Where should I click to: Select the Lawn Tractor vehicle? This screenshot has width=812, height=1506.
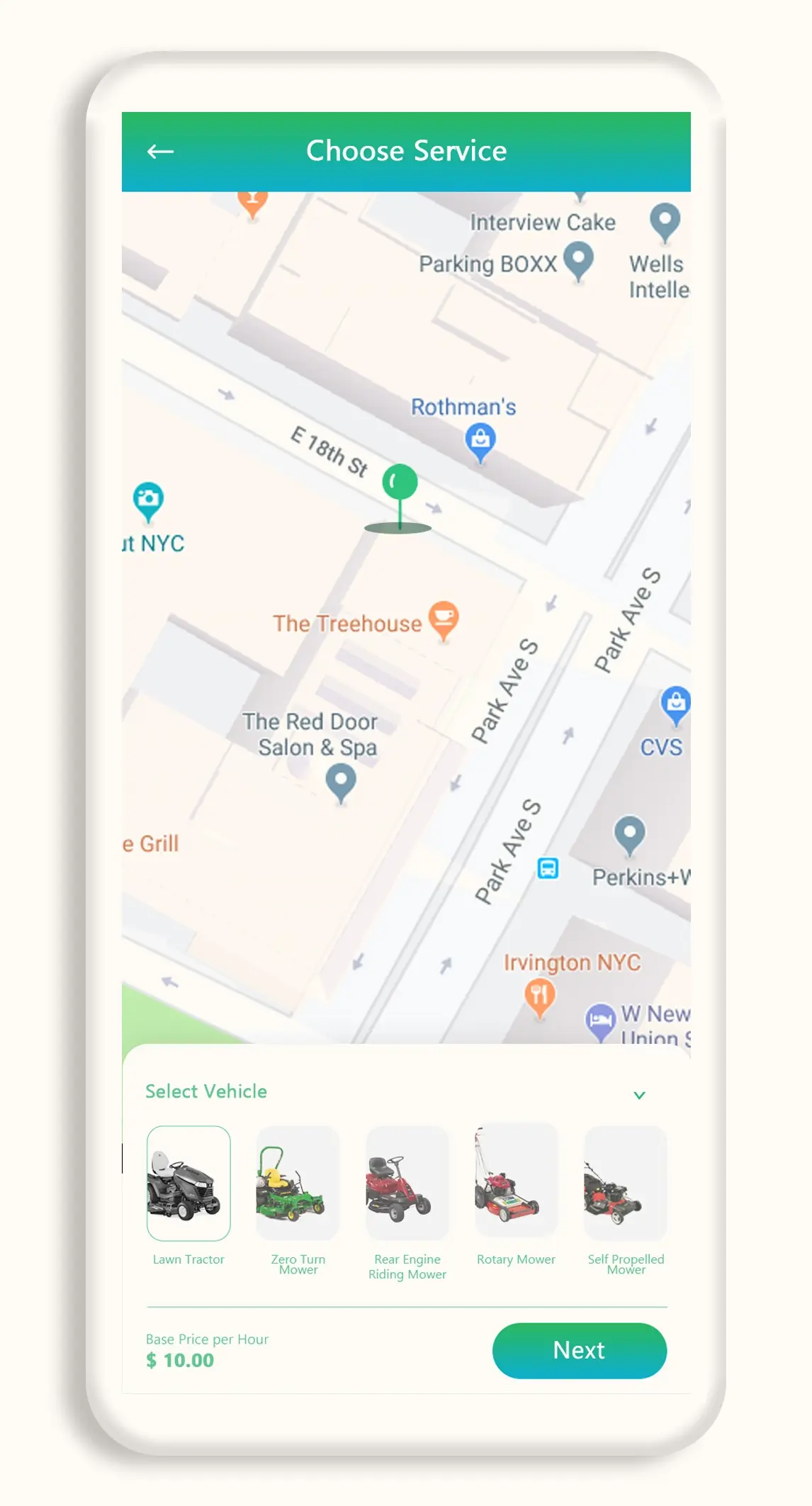click(188, 1183)
